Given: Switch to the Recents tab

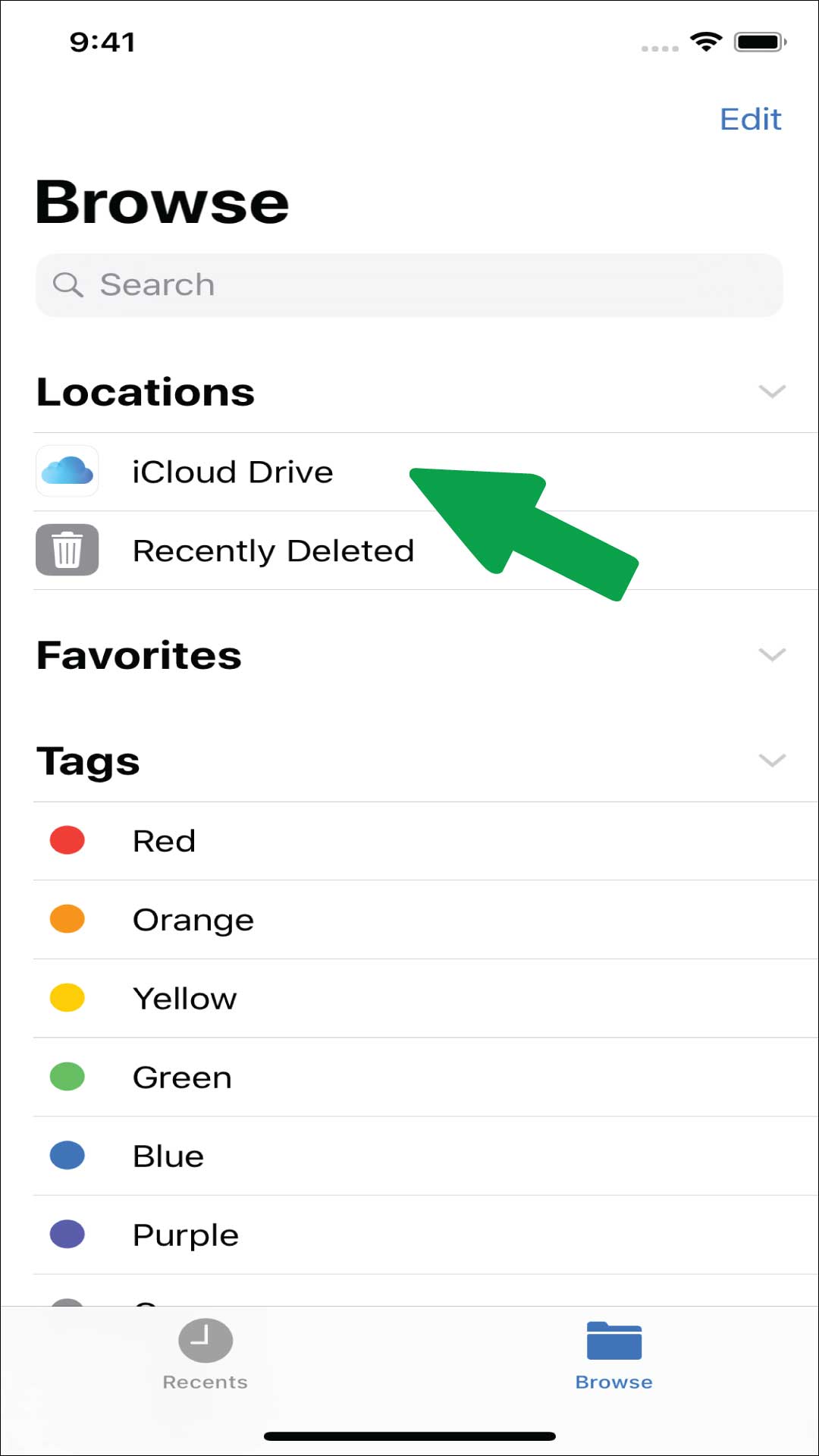Looking at the screenshot, I should click(x=205, y=1354).
